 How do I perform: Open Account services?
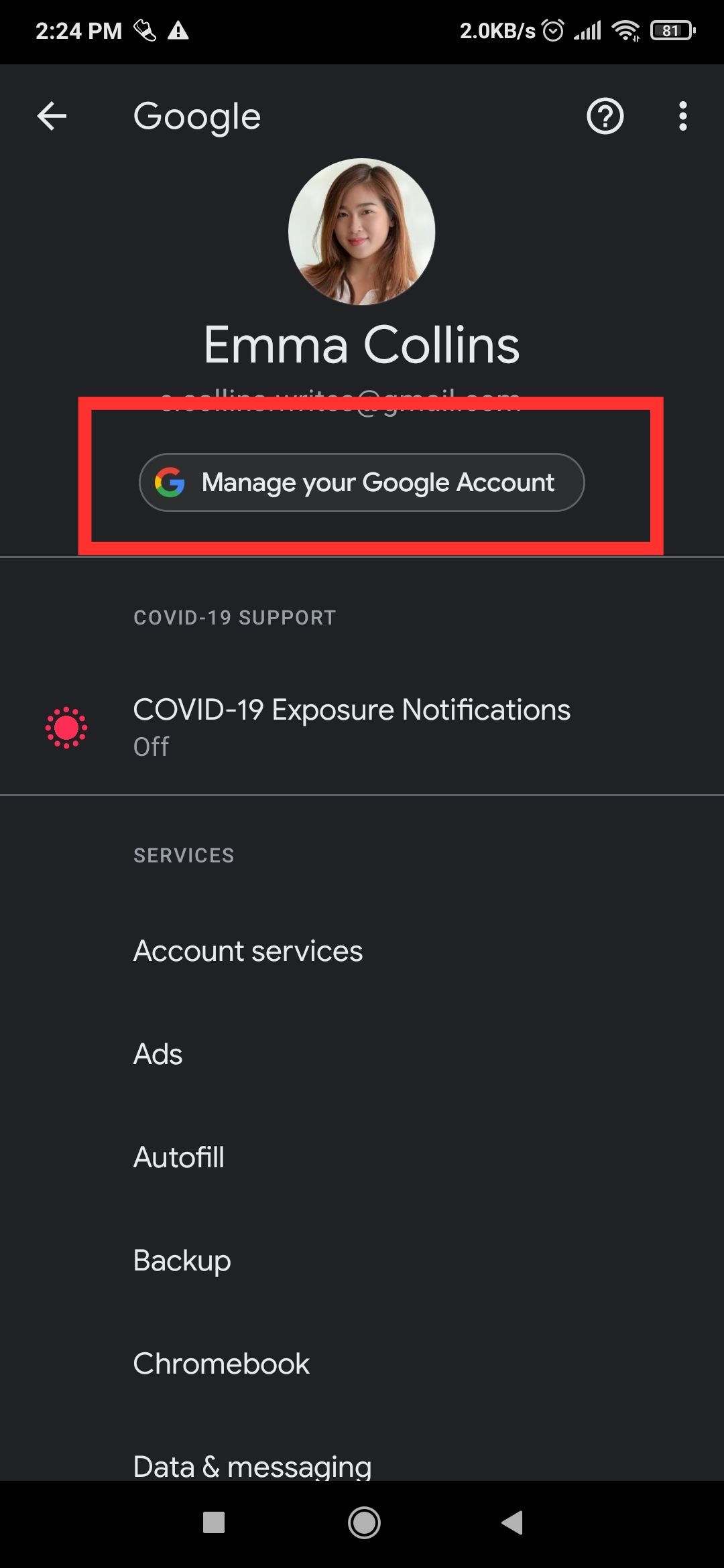pyautogui.click(x=248, y=951)
